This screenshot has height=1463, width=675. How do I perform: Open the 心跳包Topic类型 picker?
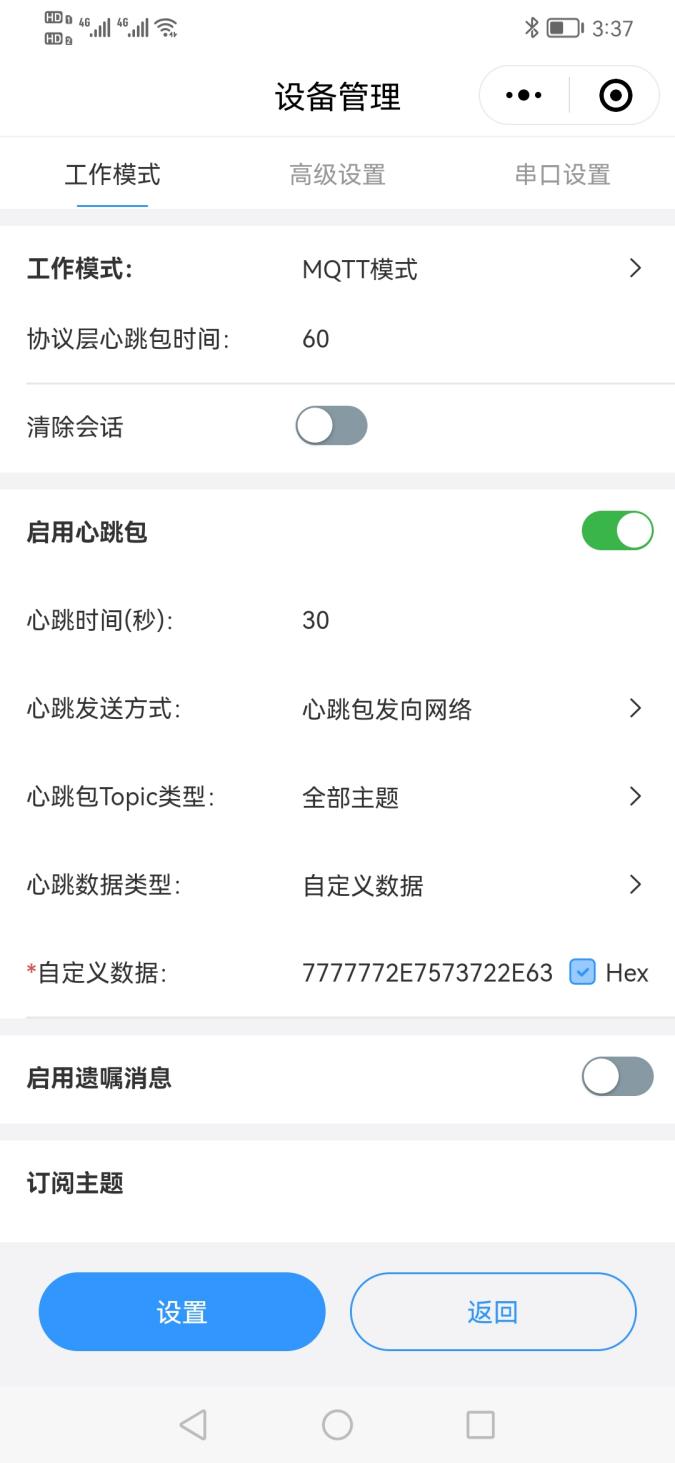pyautogui.click(x=470, y=797)
